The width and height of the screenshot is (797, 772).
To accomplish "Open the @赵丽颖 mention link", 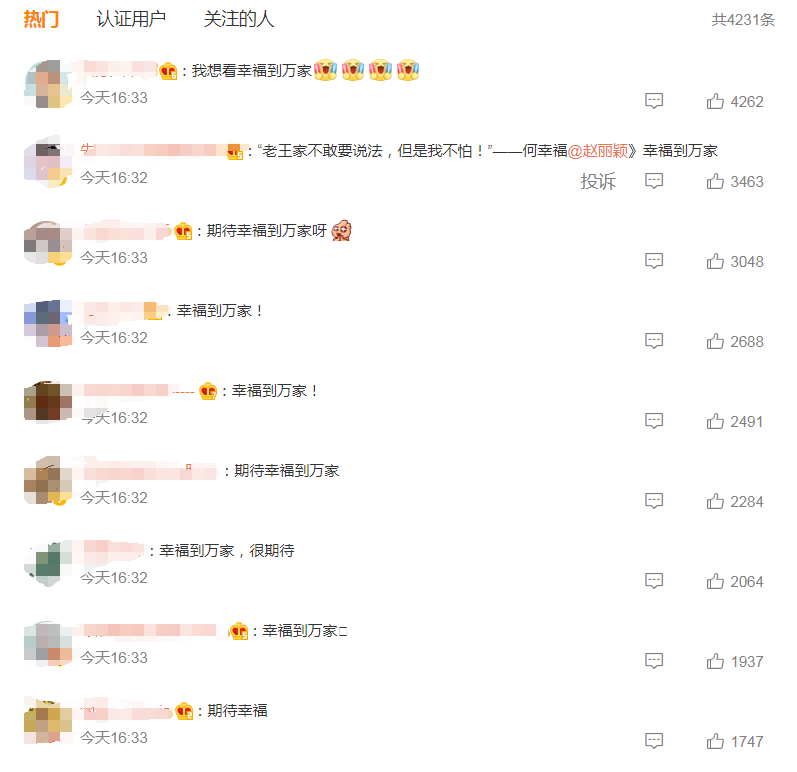I will point(600,151).
